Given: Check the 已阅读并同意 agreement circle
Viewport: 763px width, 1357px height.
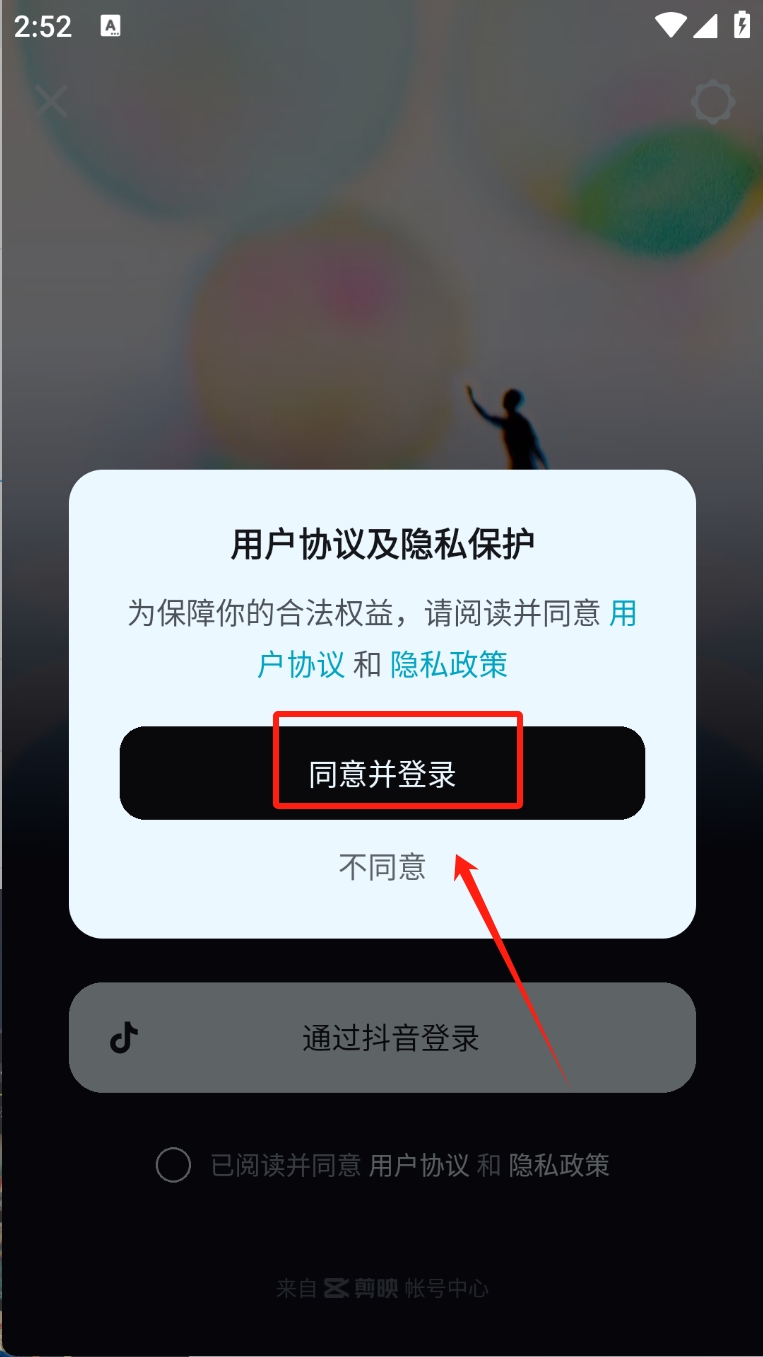Looking at the screenshot, I should tap(173, 1165).
